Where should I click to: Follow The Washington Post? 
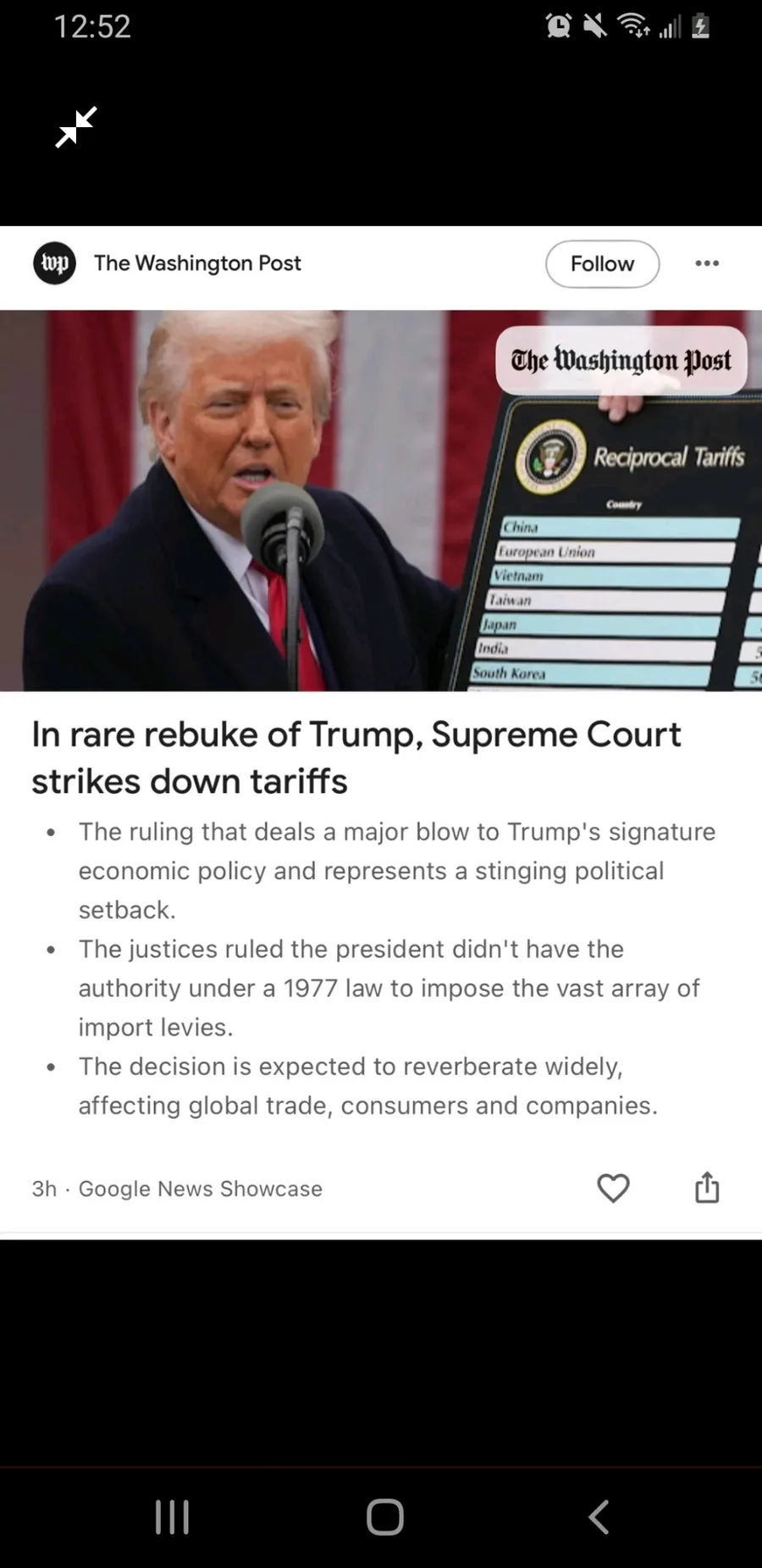coord(602,263)
